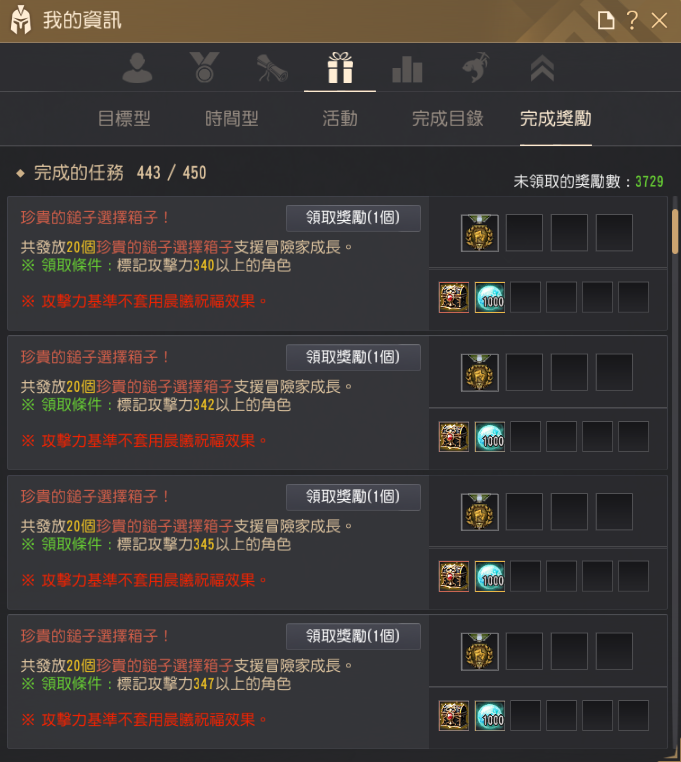The image size is (681, 762).
Task: Switch to the profile silhouette tab
Action: point(137,68)
